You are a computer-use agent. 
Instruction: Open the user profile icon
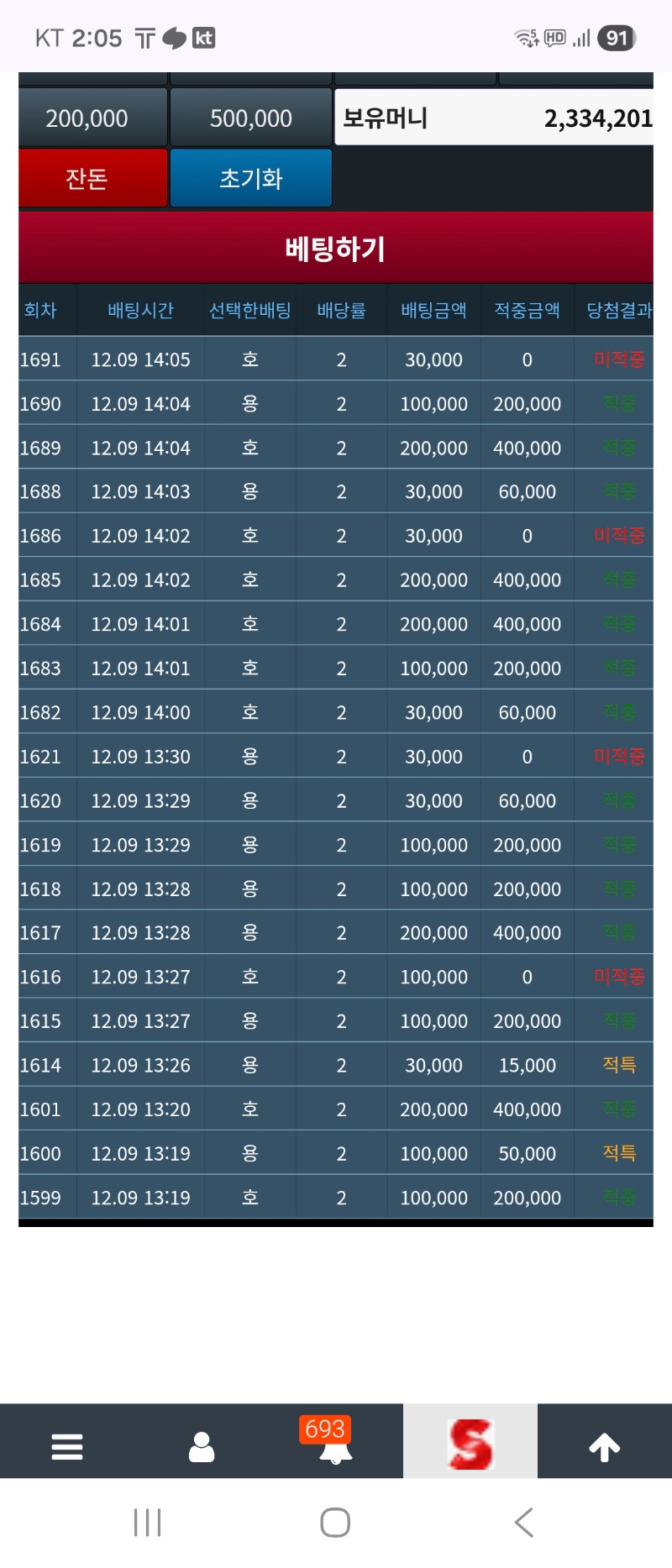202,1446
